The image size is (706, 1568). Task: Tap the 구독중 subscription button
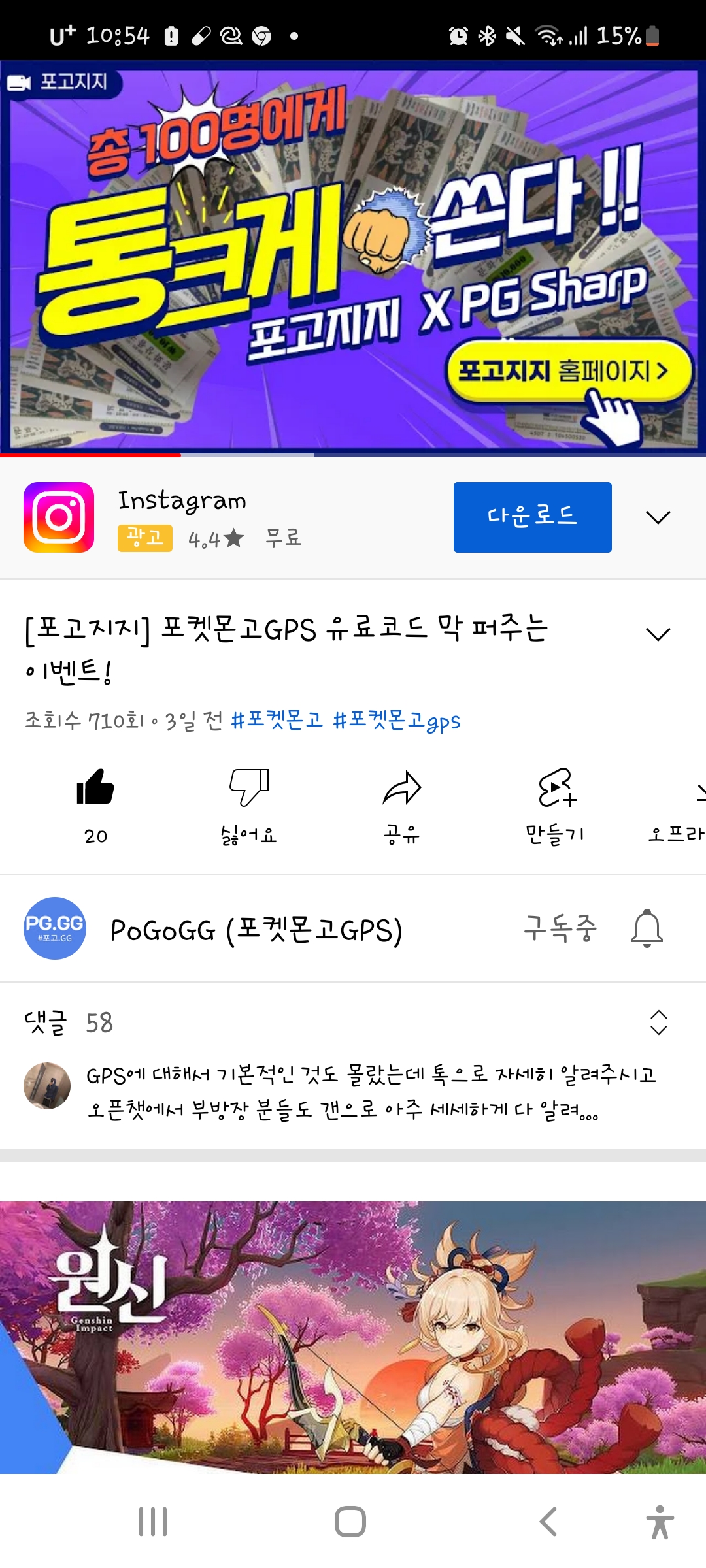pyautogui.click(x=560, y=928)
